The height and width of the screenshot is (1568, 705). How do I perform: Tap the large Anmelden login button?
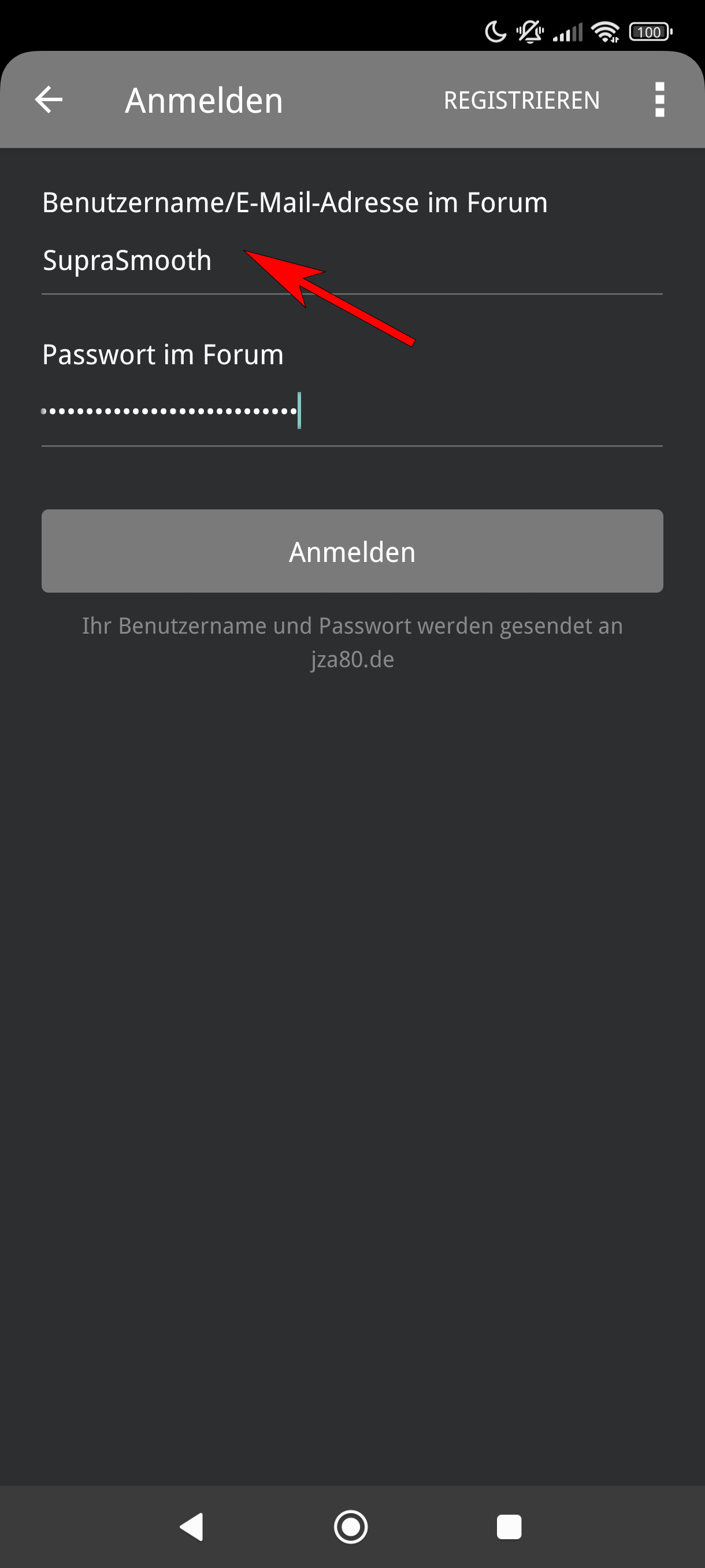(351, 551)
